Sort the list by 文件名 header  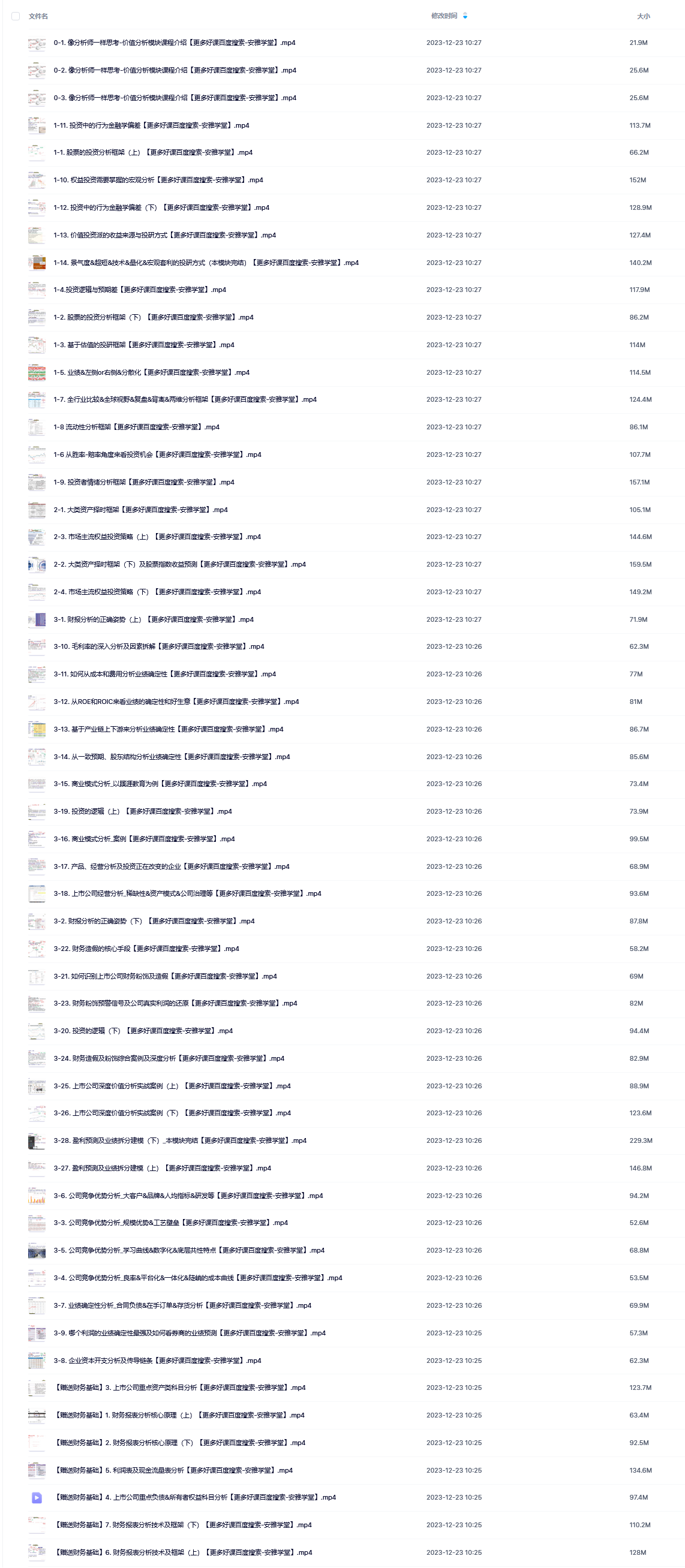38,16
